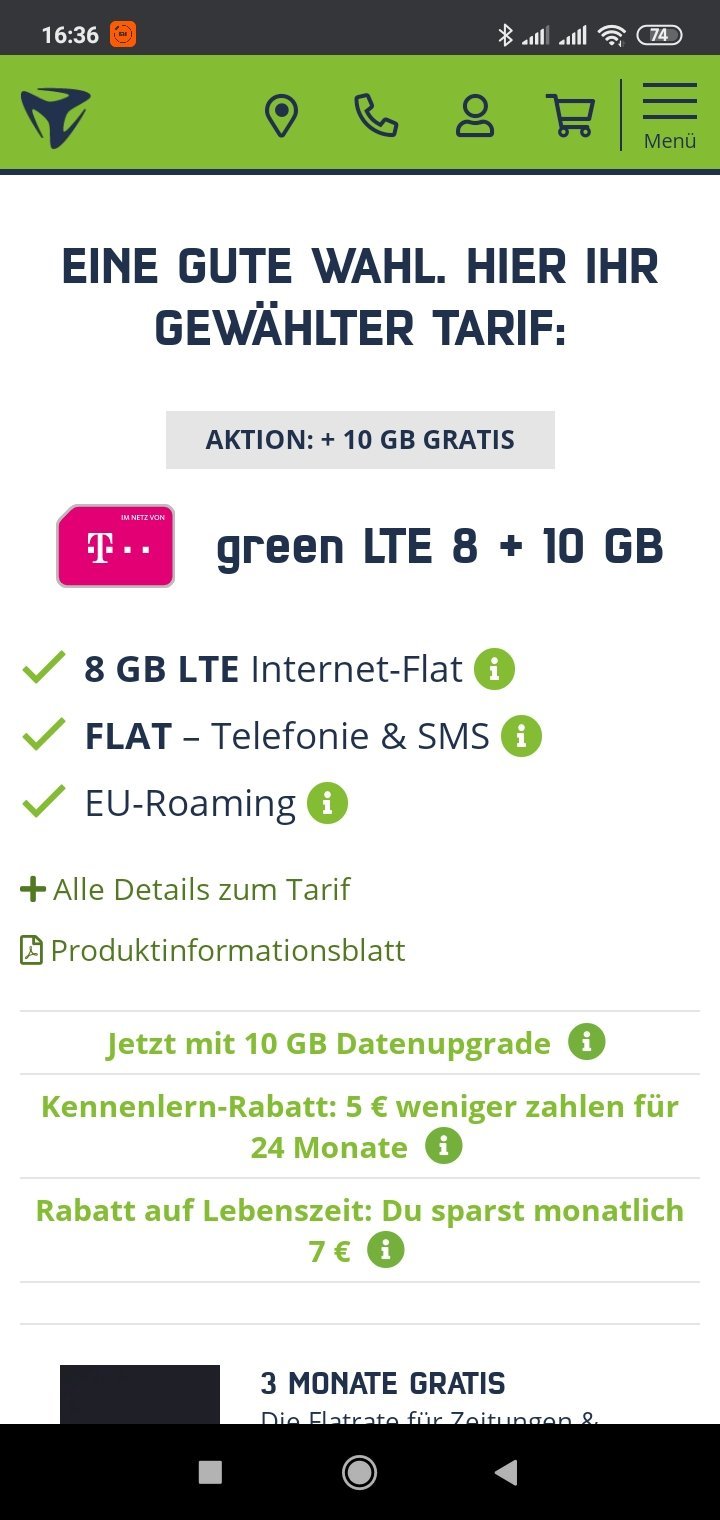Show info about Kennenlern-Rabatt

[x=444, y=1146]
